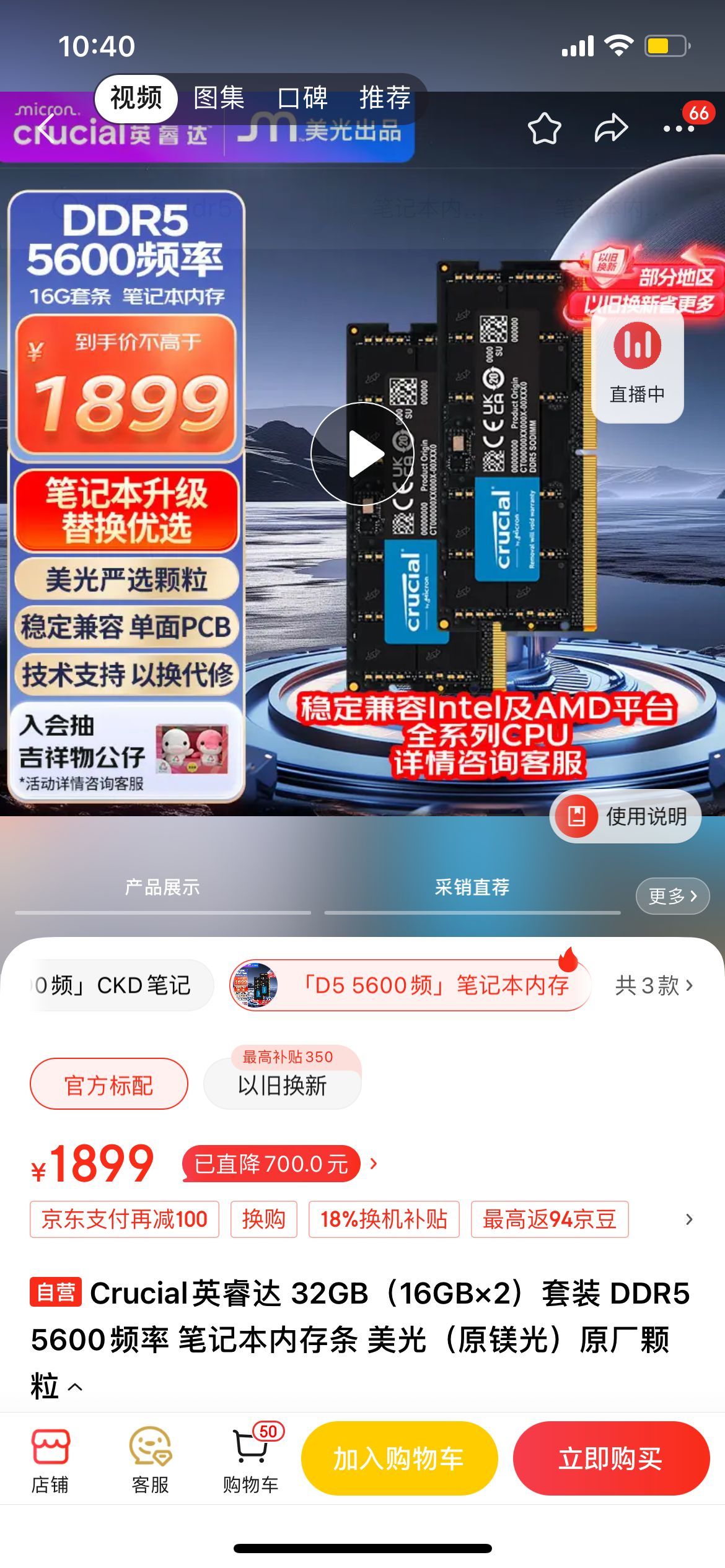Play the product video
This screenshot has height=1568, width=725.
pos(363,454)
